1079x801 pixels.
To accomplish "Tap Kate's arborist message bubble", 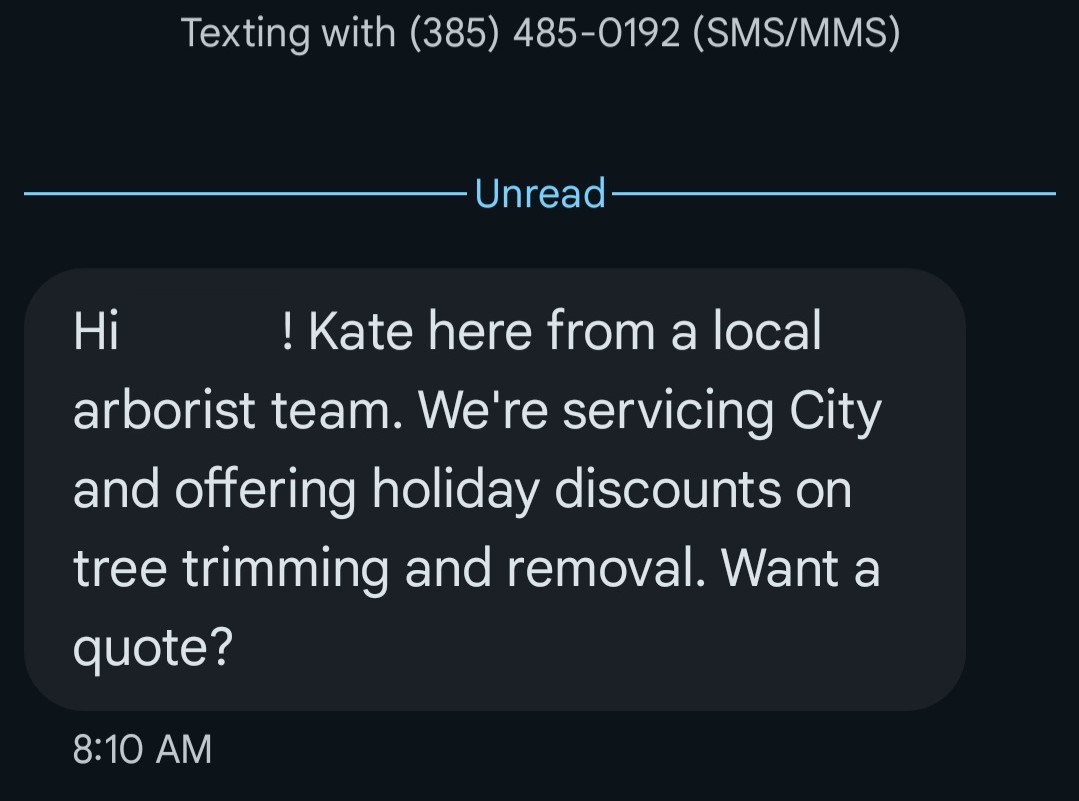I will [x=494, y=490].
